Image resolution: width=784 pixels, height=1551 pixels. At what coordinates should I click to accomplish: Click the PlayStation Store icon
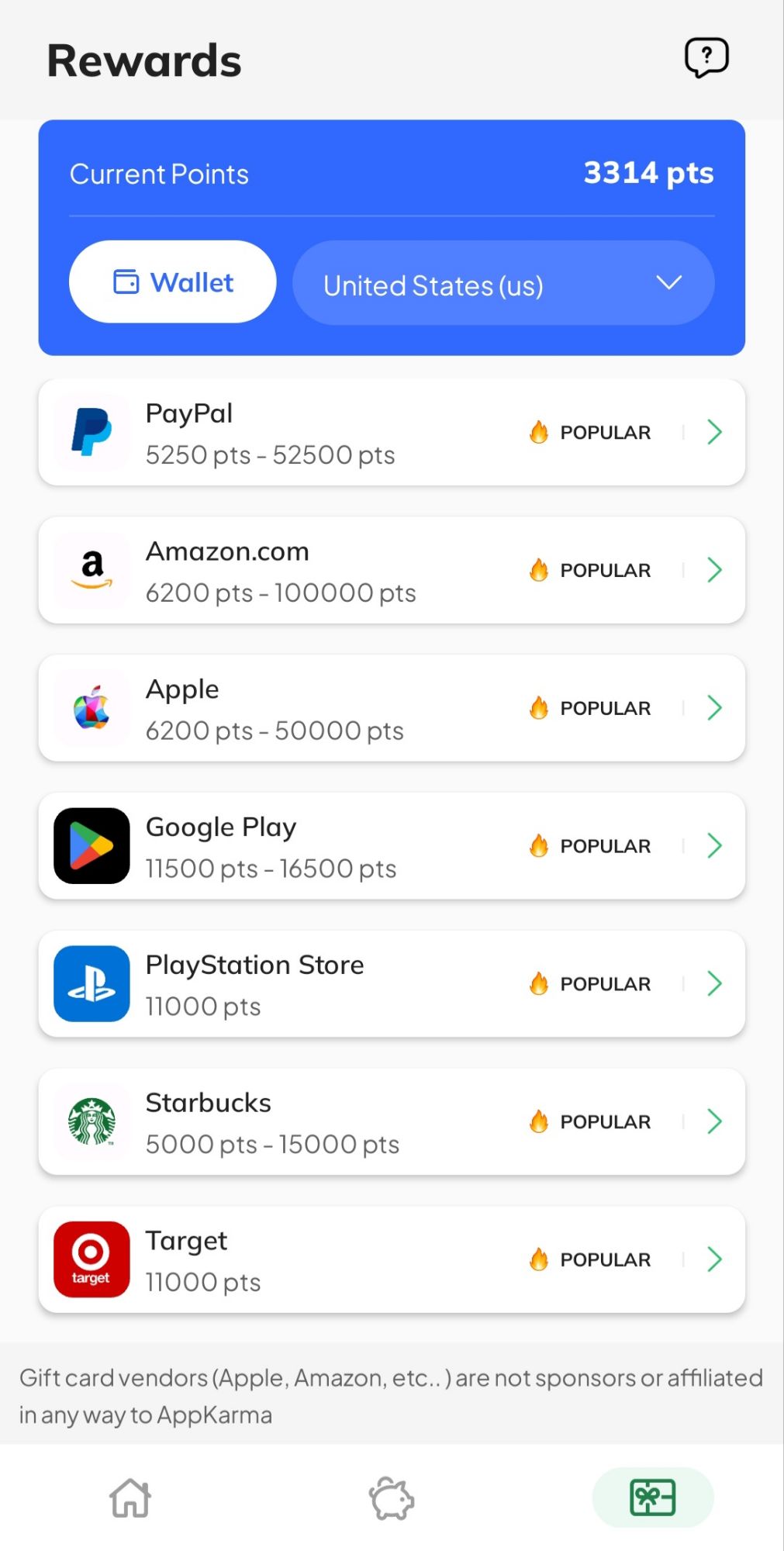91,983
